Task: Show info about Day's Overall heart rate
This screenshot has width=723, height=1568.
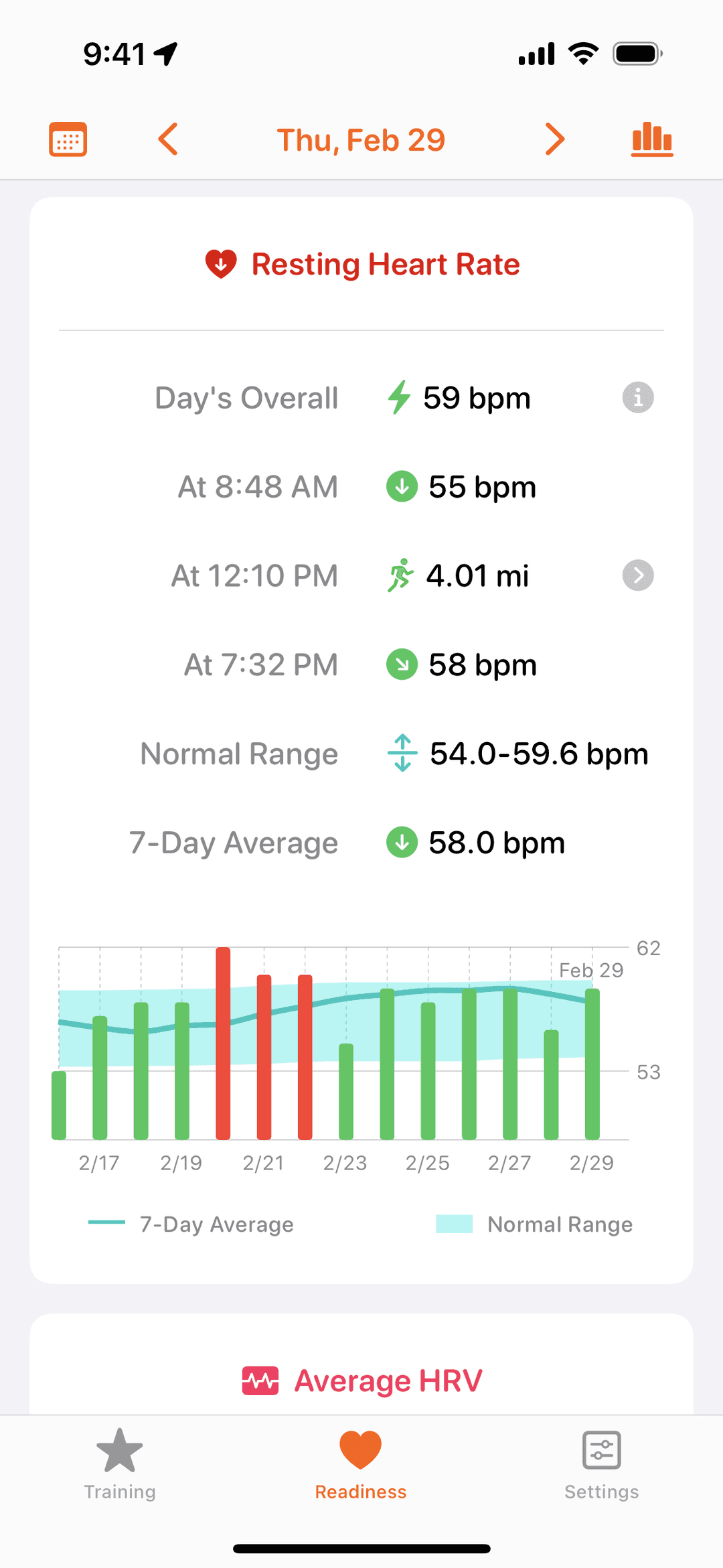Action: pos(637,398)
